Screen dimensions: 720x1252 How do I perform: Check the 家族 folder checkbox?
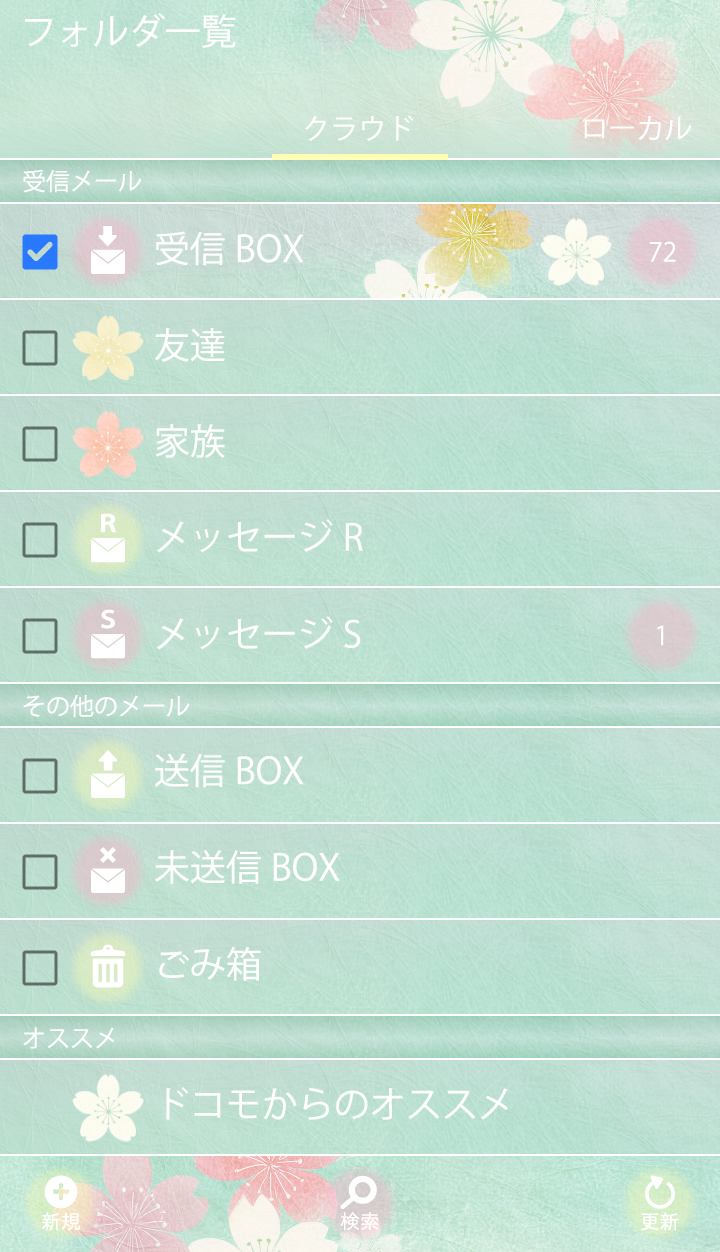(x=40, y=444)
